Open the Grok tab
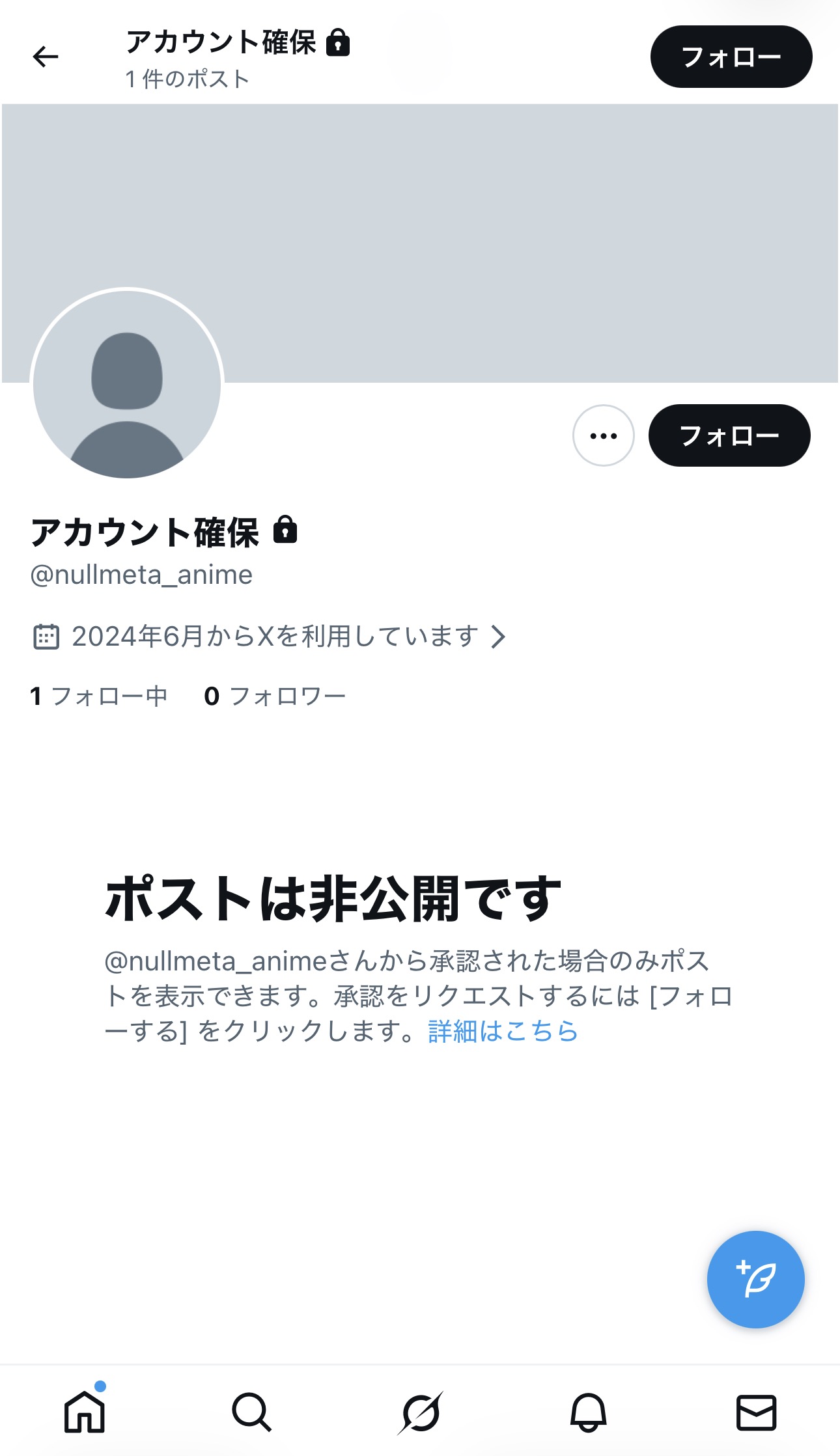Screen dimensions: 840x1456 coord(420,1412)
